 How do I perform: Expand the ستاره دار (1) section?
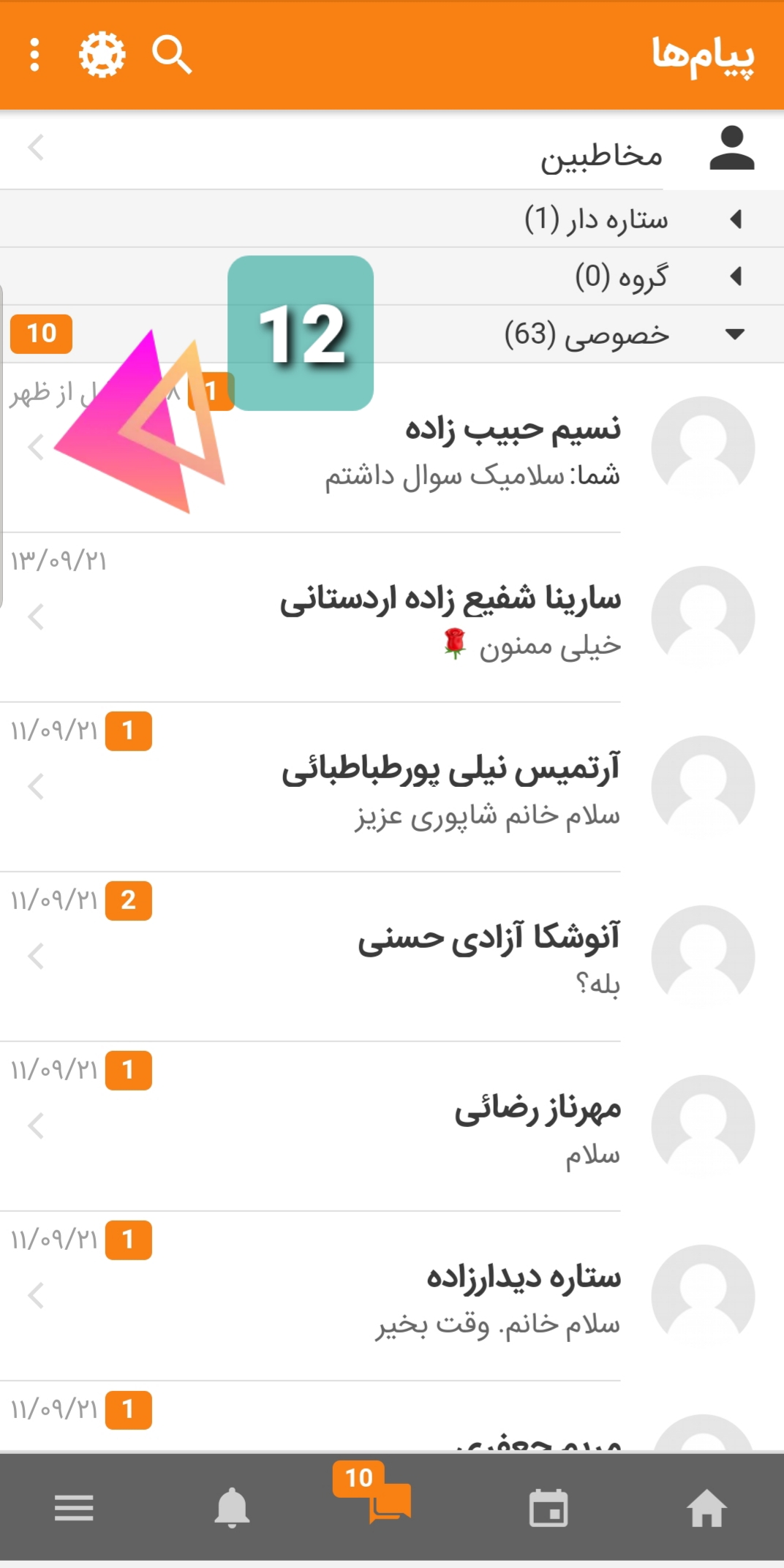click(595, 219)
